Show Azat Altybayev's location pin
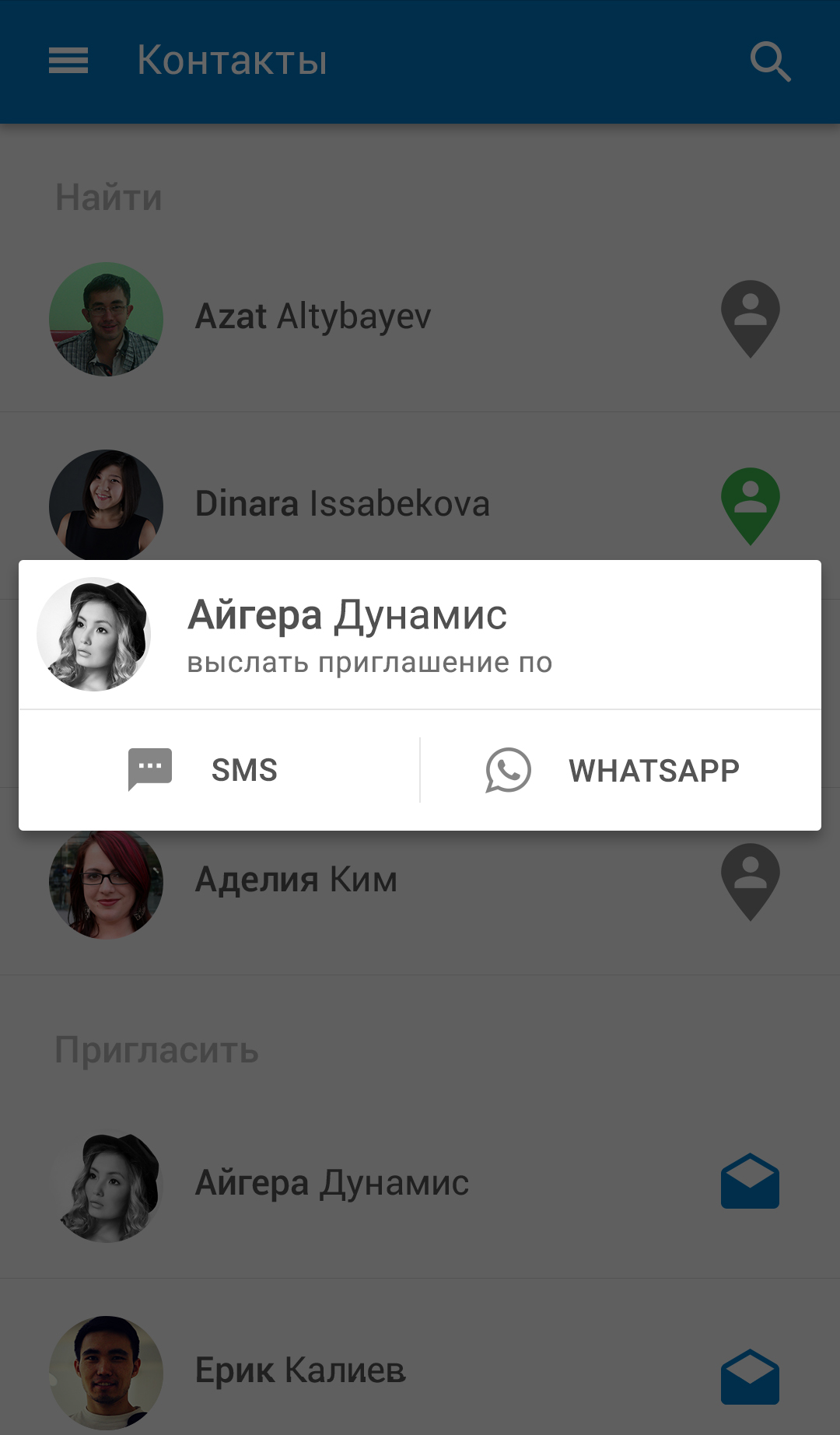Image resolution: width=840 pixels, height=1435 pixels. click(x=750, y=318)
